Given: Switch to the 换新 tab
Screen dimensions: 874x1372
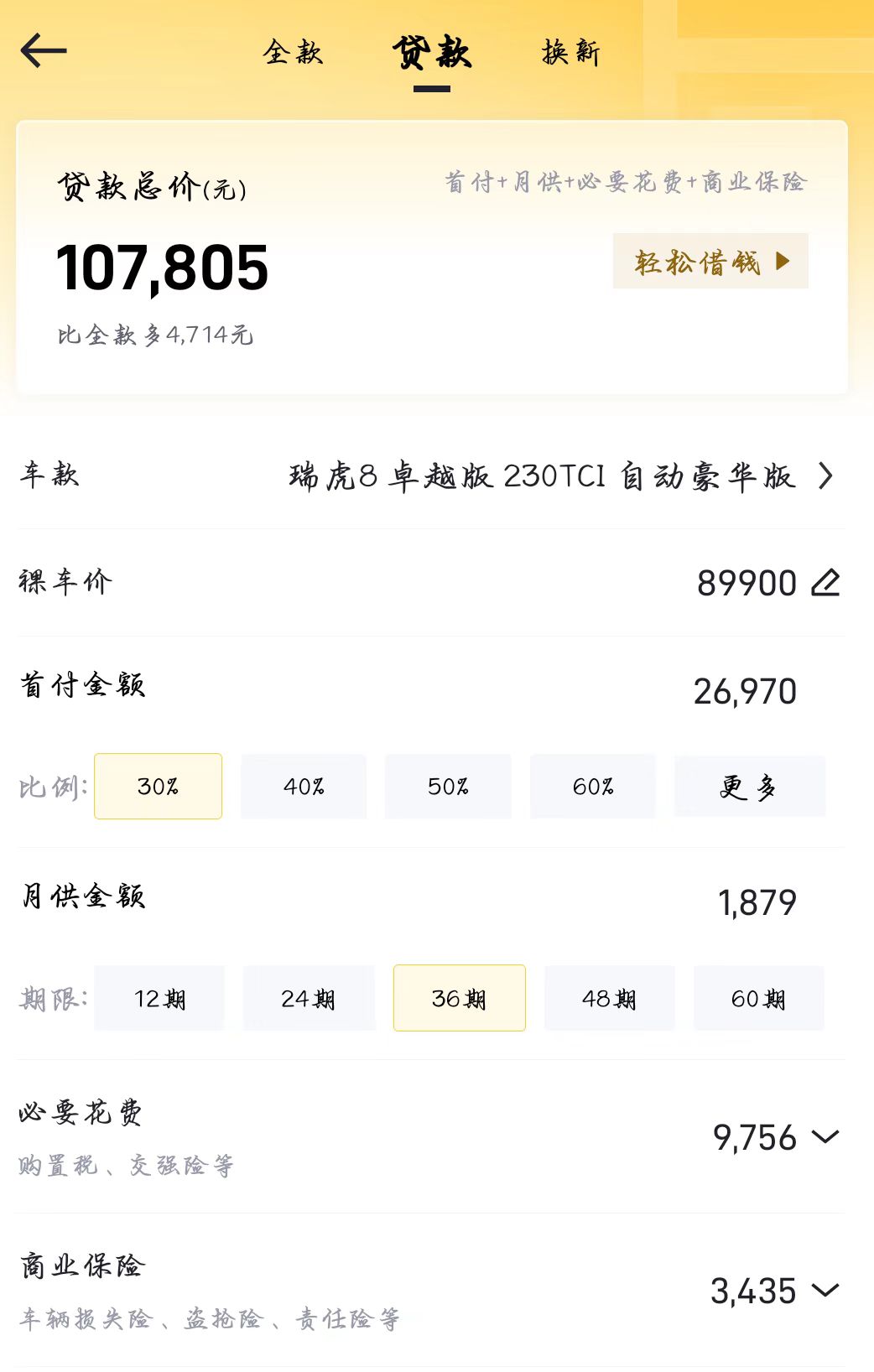Looking at the screenshot, I should click(x=570, y=53).
